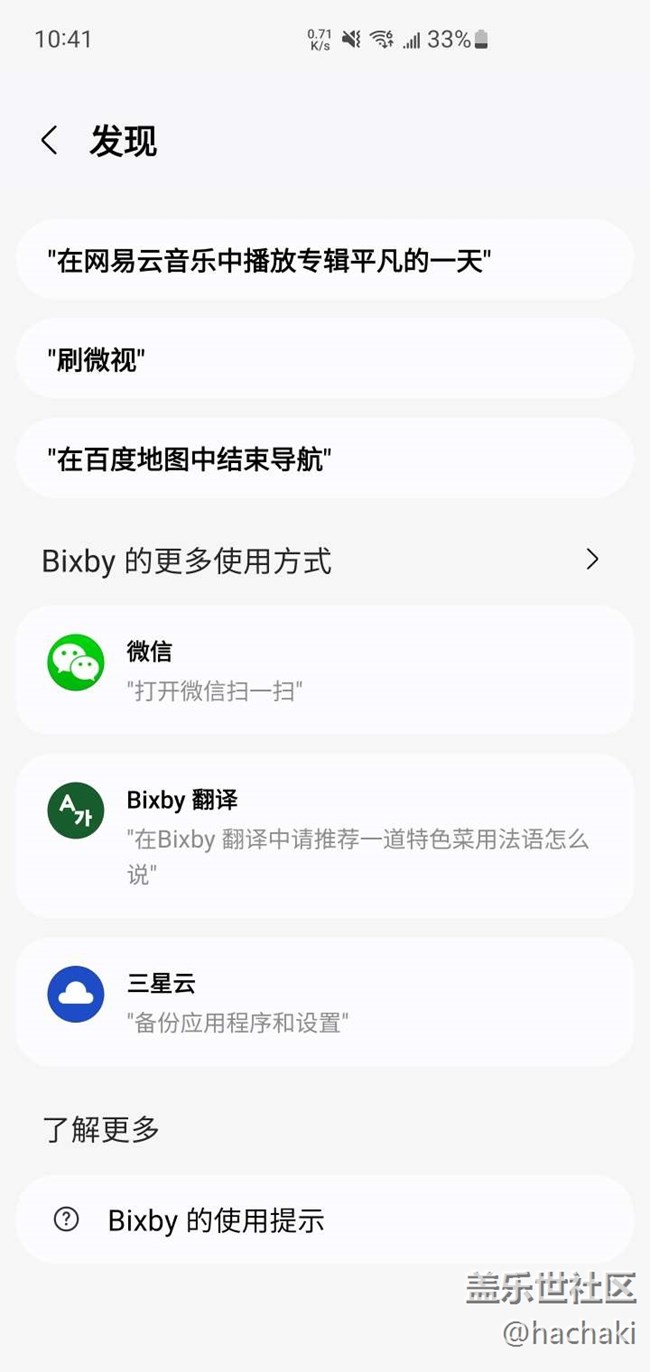650x1372 pixels.
Task: Select the 网易云音乐 平凡的一天 album suggestion
Action: click(x=324, y=261)
